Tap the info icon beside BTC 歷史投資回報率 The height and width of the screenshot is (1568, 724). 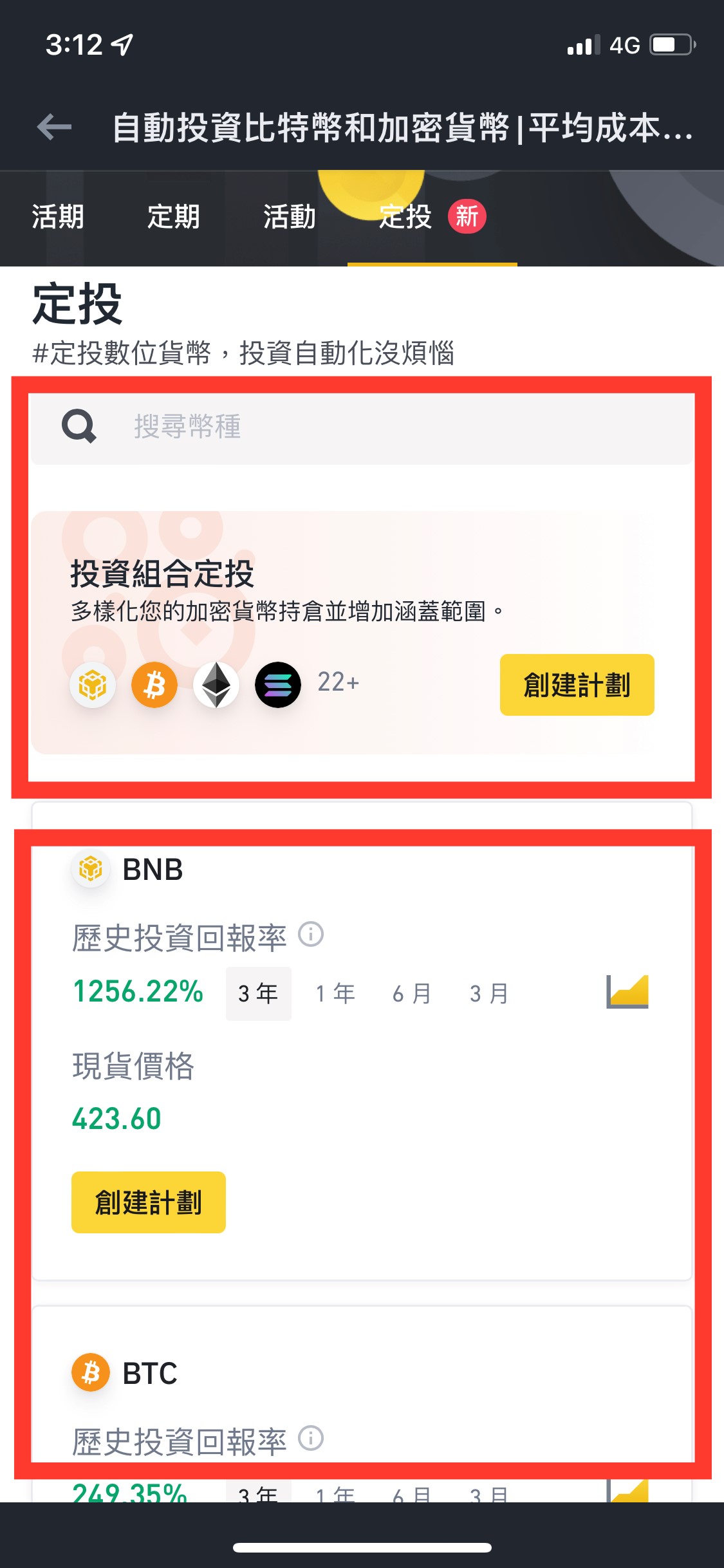(x=311, y=1438)
